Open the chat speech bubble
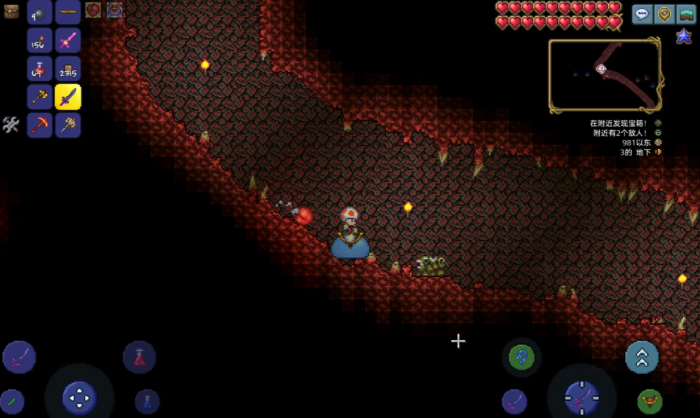This screenshot has height=418, width=700. coord(641,13)
